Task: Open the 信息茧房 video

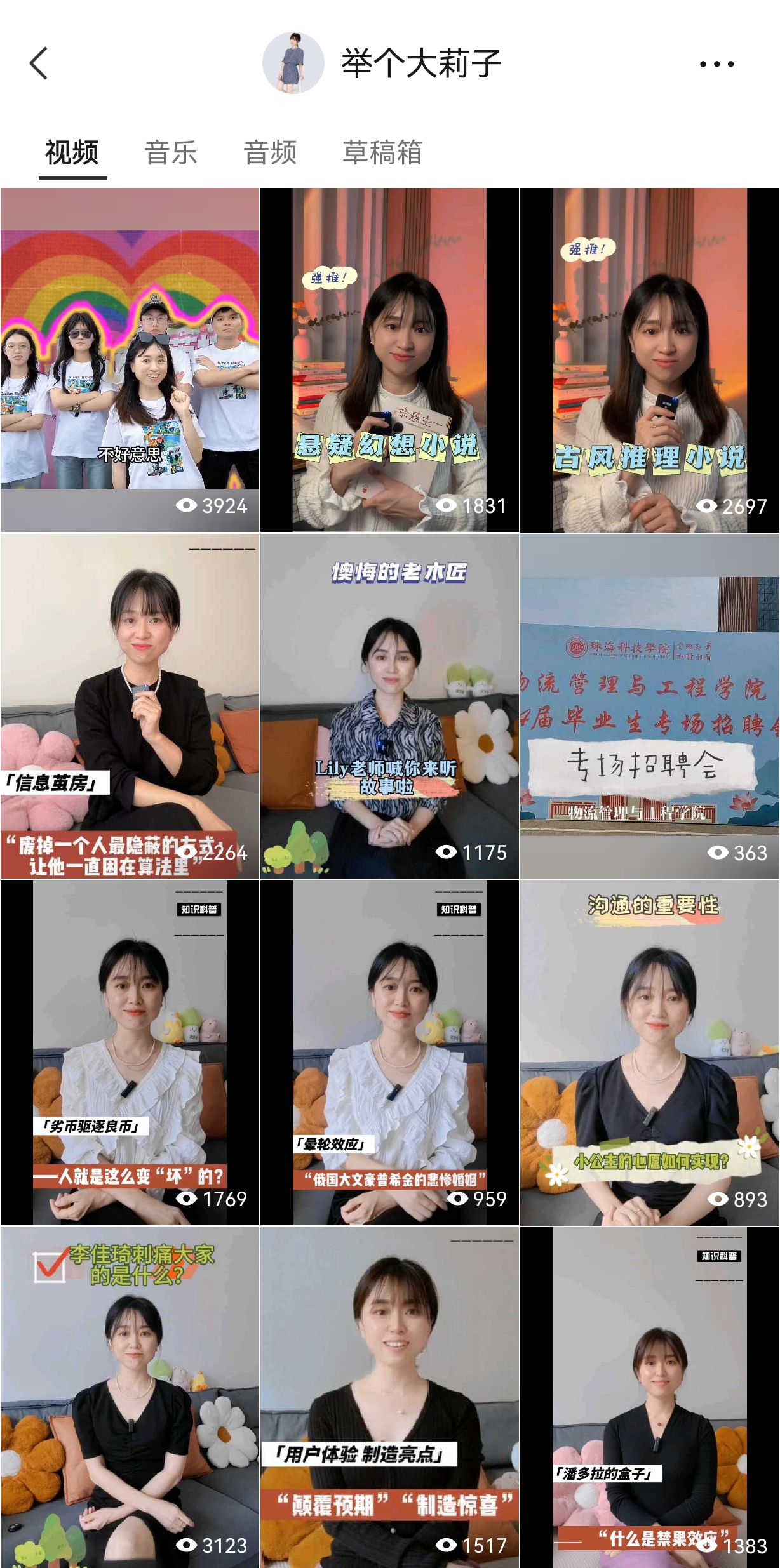Action: [130, 706]
